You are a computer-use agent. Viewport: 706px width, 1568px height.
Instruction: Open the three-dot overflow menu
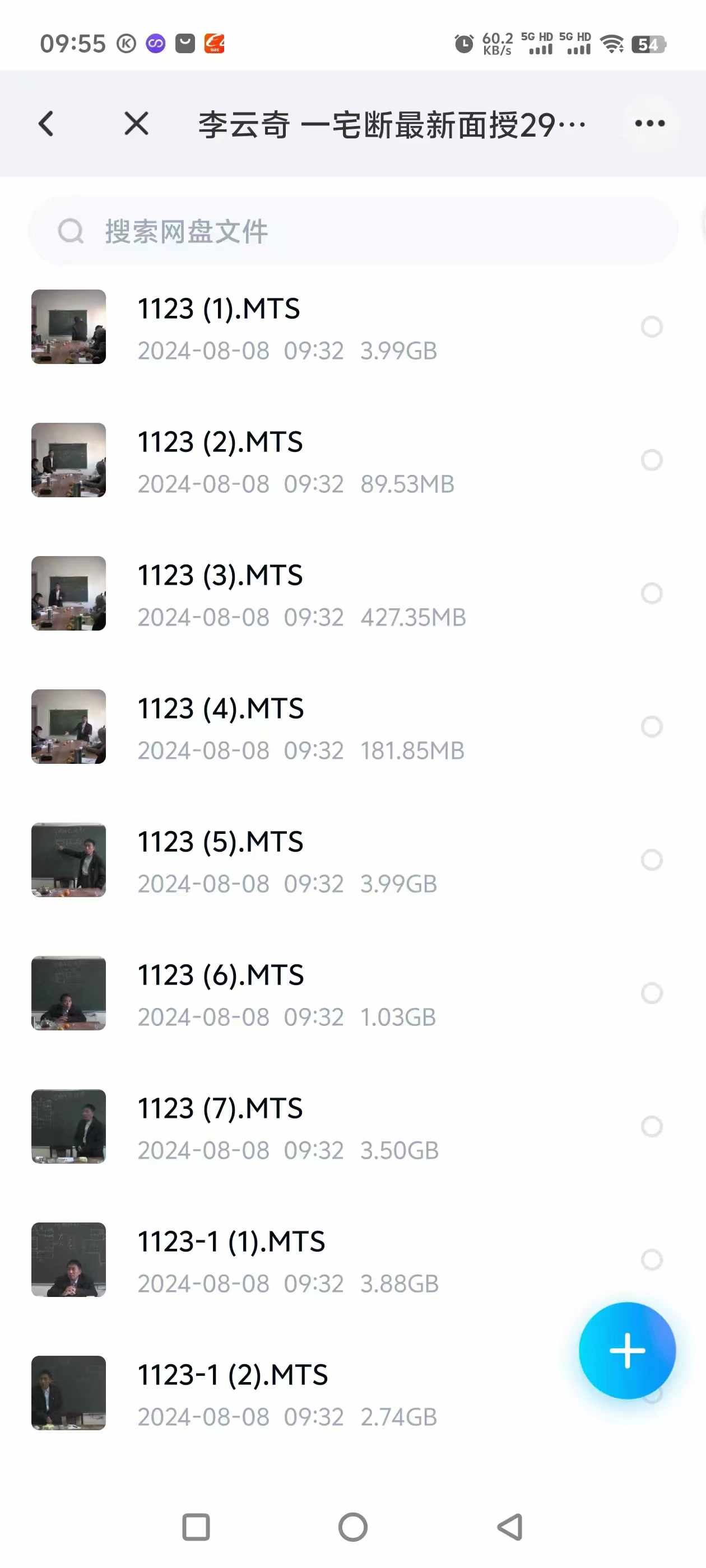649,124
